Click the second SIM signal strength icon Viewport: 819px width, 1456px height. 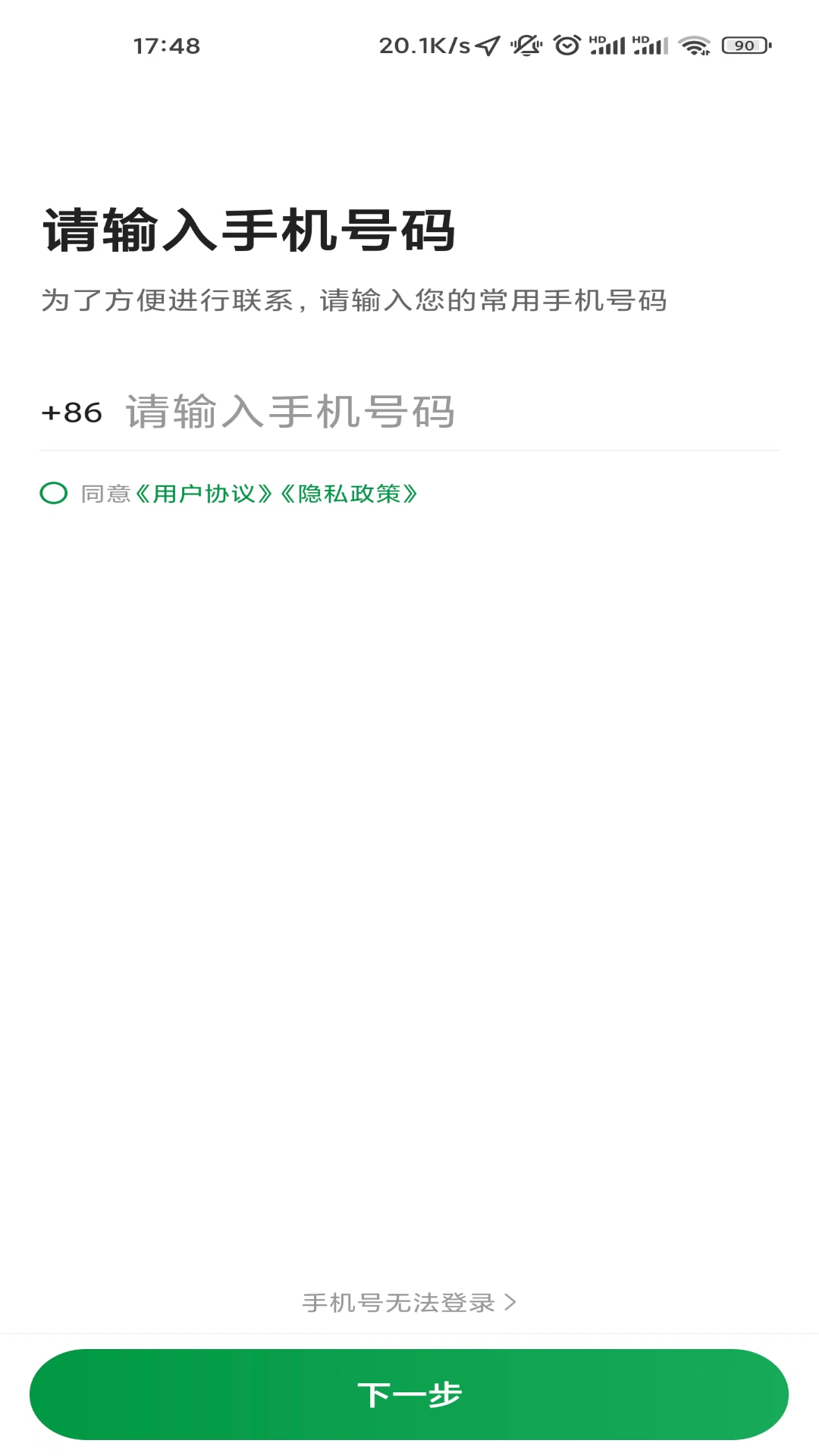[650, 45]
